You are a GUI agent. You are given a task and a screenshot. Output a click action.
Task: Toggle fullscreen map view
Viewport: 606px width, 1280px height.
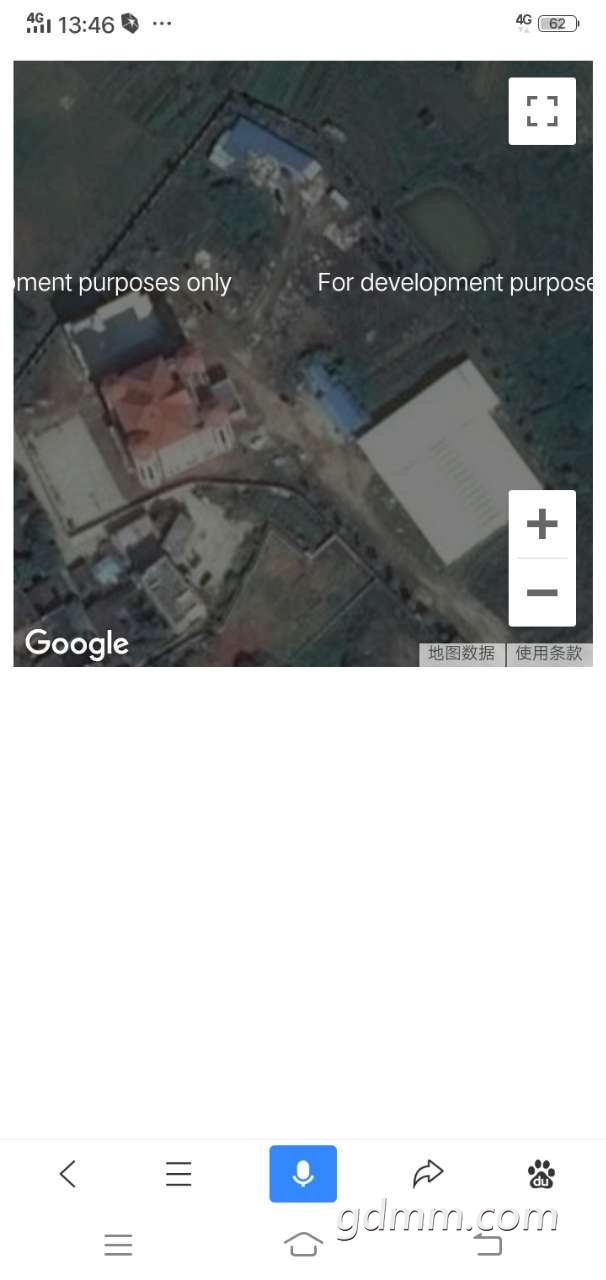click(x=542, y=111)
